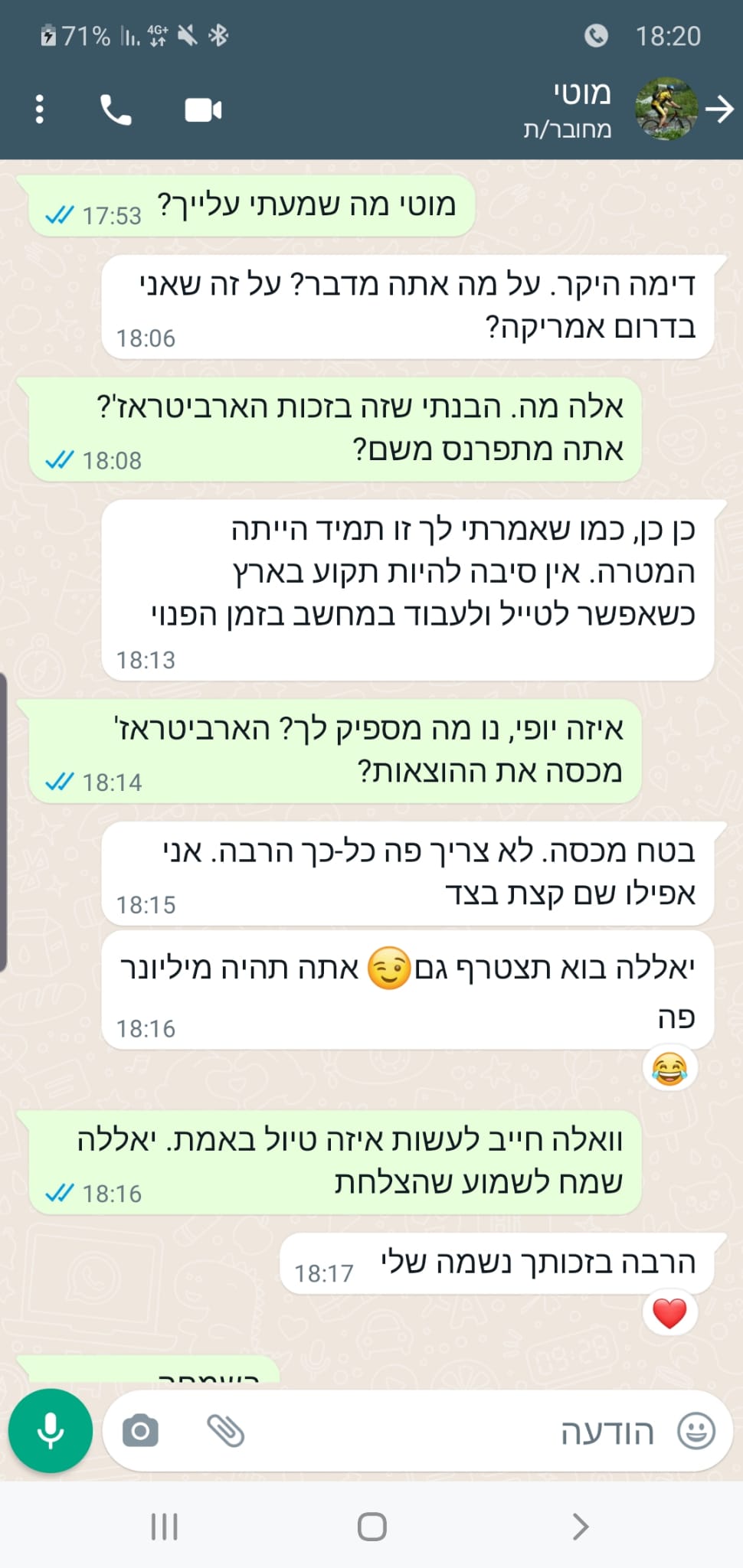
Task: View the heart reaction on 18:17 message
Action: point(669,1314)
